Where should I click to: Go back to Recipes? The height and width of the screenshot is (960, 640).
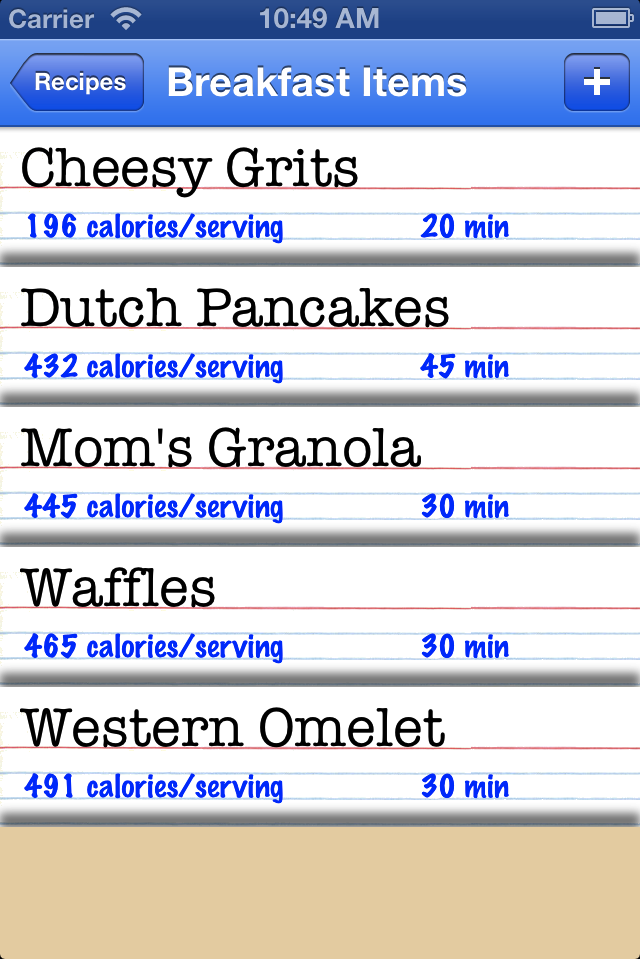click(x=78, y=82)
